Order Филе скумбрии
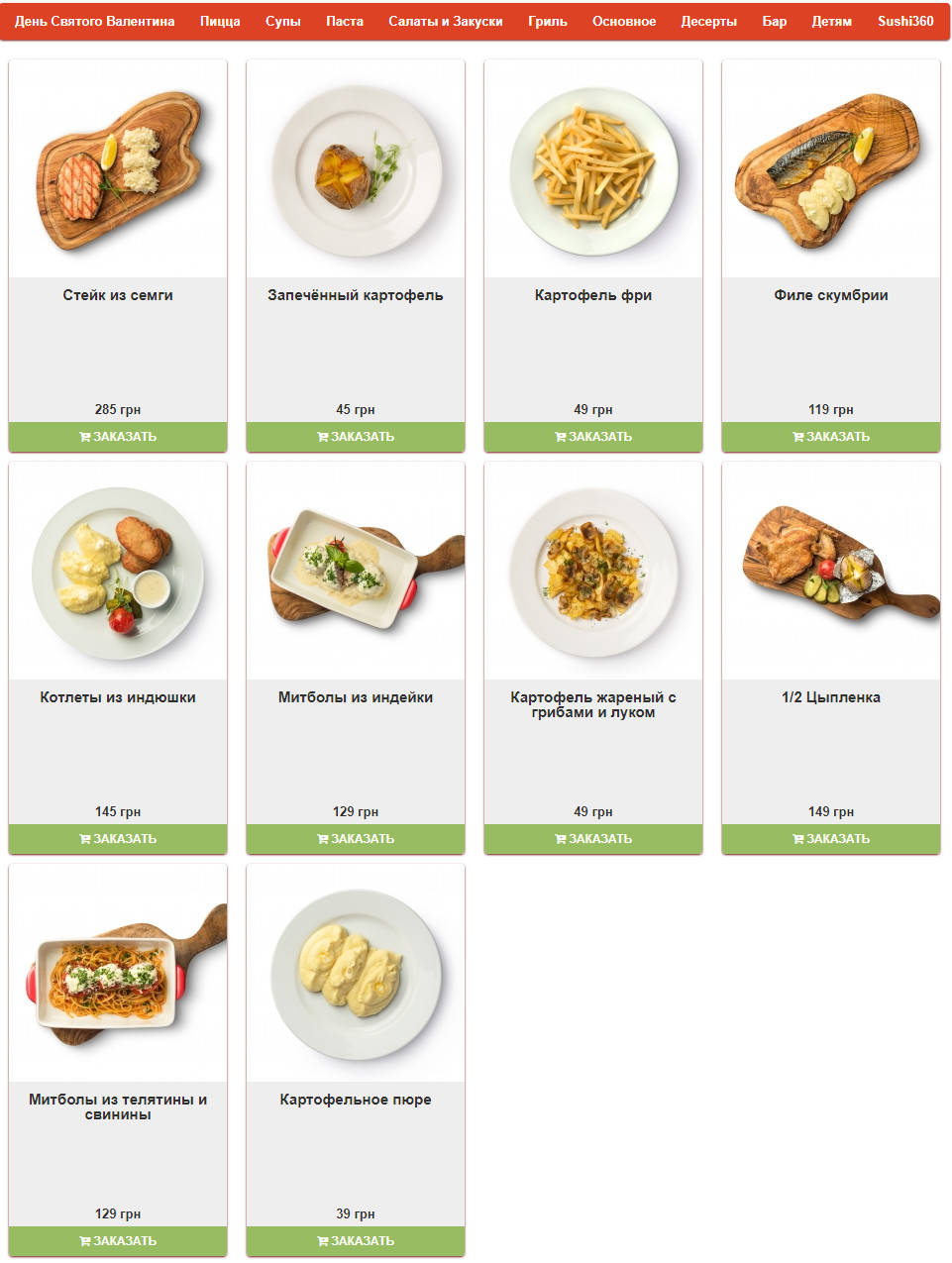 [x=831, y=437]
